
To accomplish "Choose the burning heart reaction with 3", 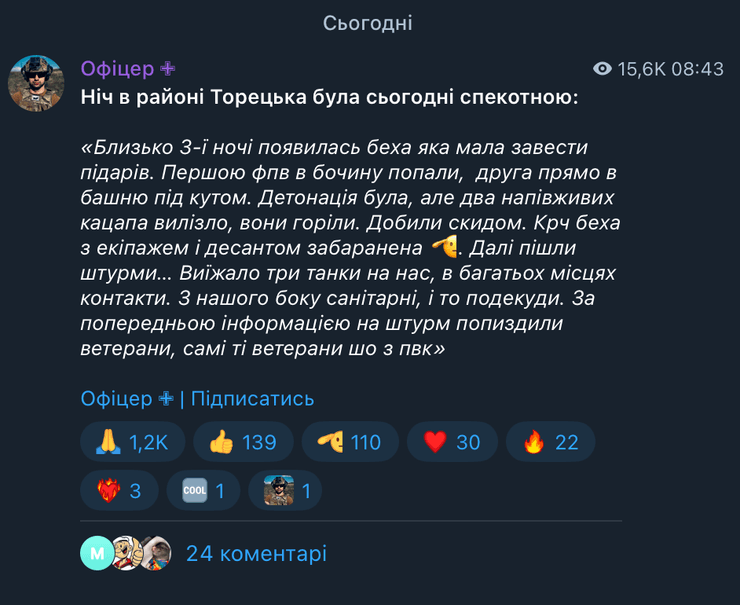I will pyautogui.click(x=120, y=491).
